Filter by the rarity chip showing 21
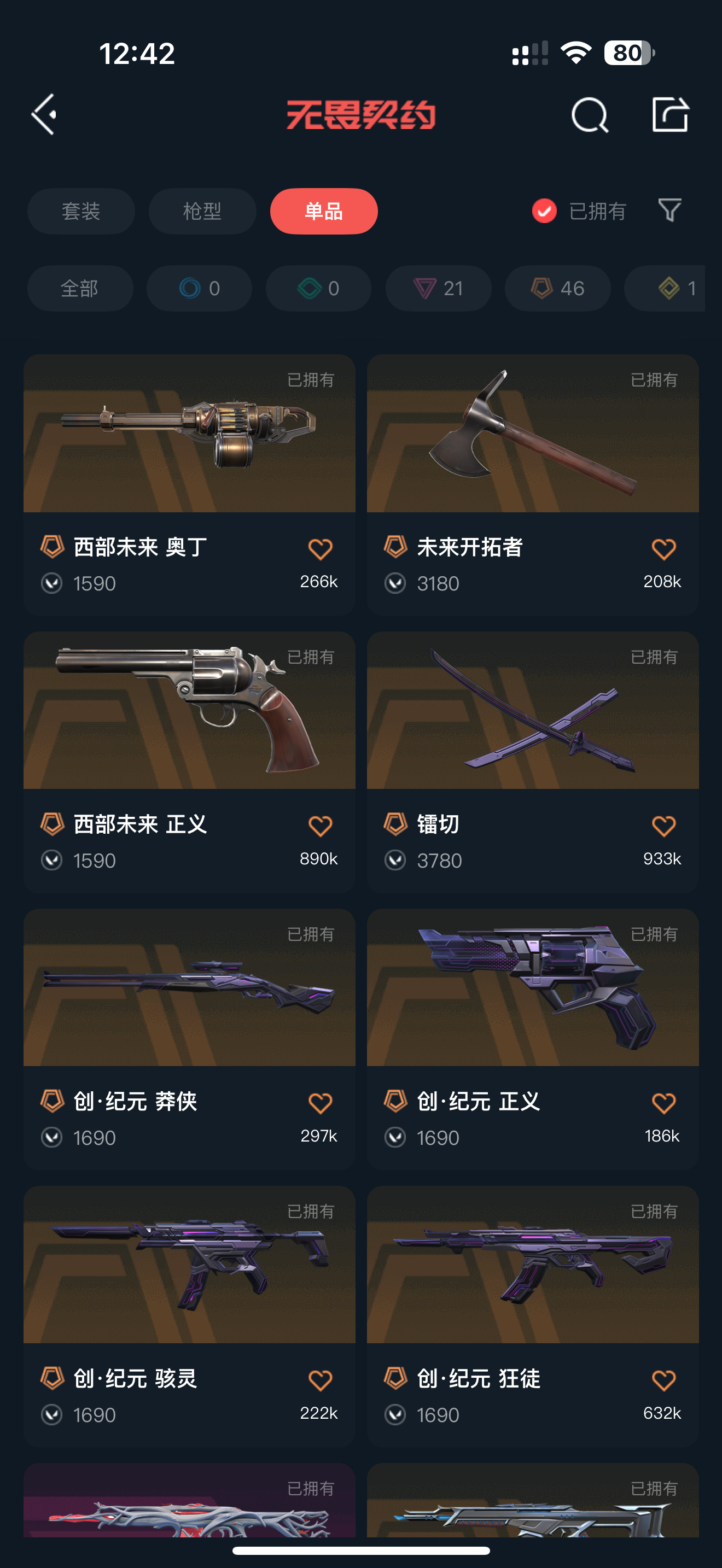722x1568 pixels. [438, 289]
